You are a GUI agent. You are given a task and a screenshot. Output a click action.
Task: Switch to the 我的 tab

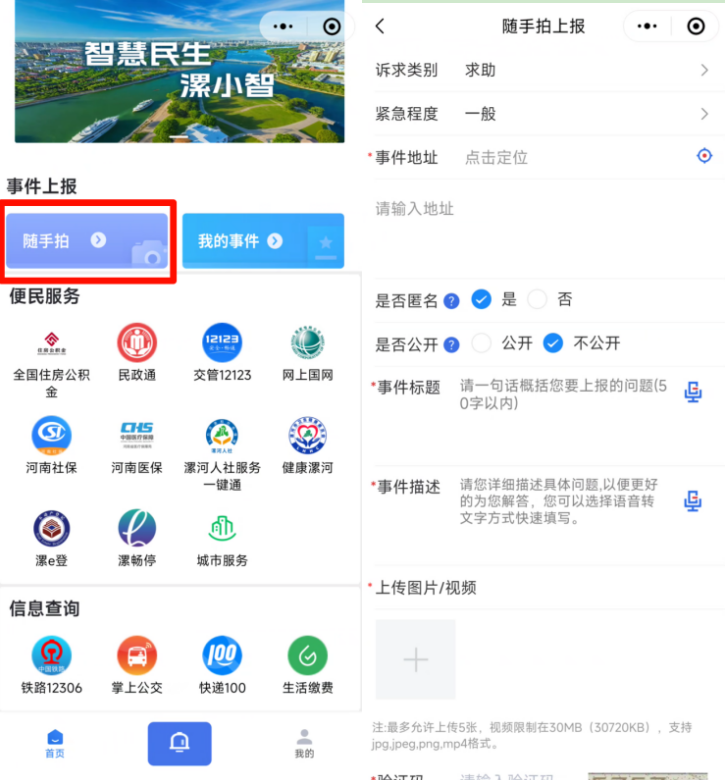pyautogui.click(x=304, y=743)
